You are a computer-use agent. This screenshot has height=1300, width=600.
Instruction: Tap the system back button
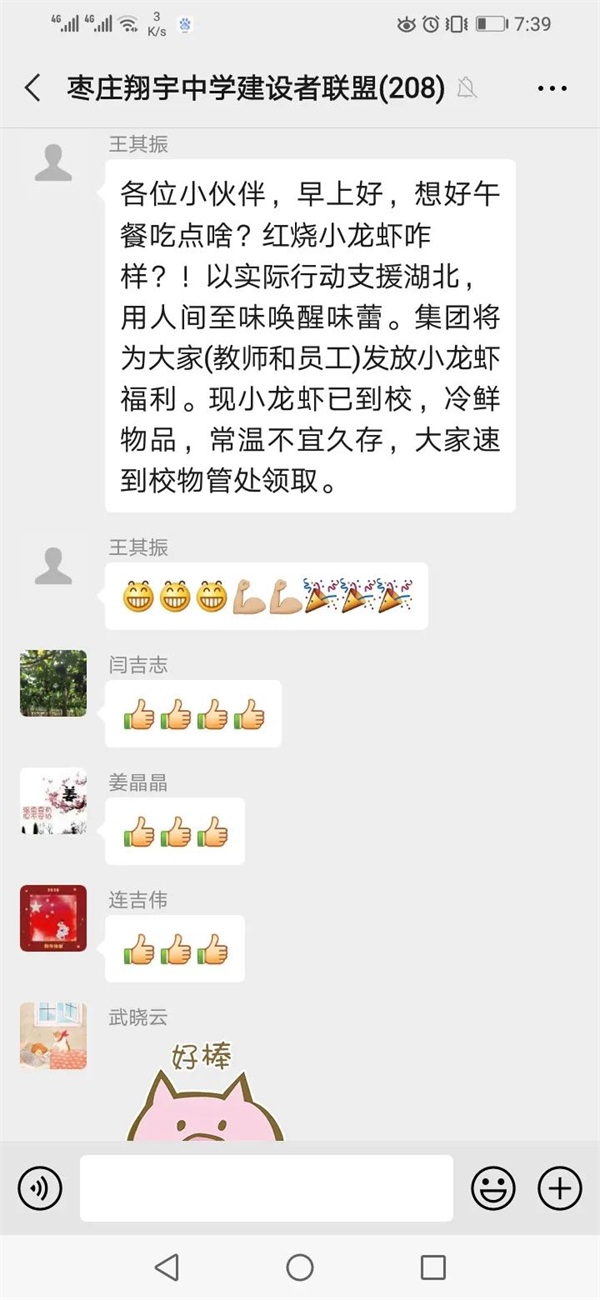point(166,1267)
